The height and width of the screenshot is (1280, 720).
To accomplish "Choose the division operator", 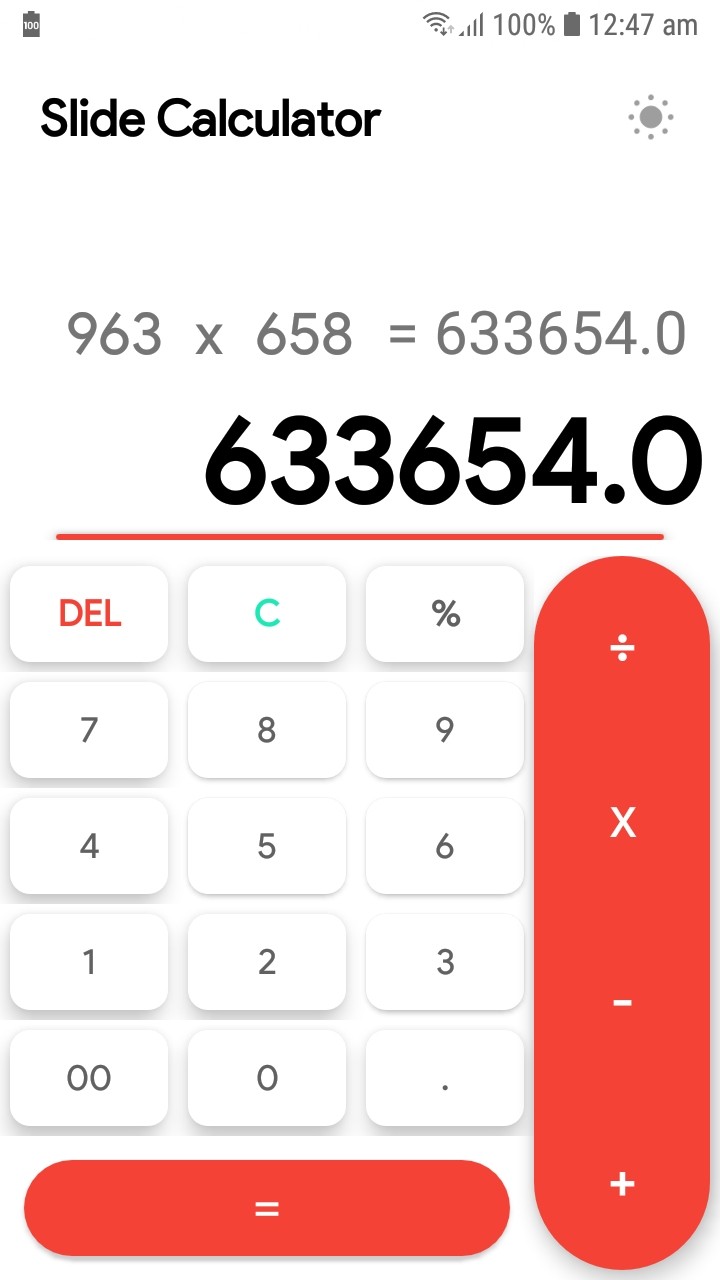I will [622, 648].
